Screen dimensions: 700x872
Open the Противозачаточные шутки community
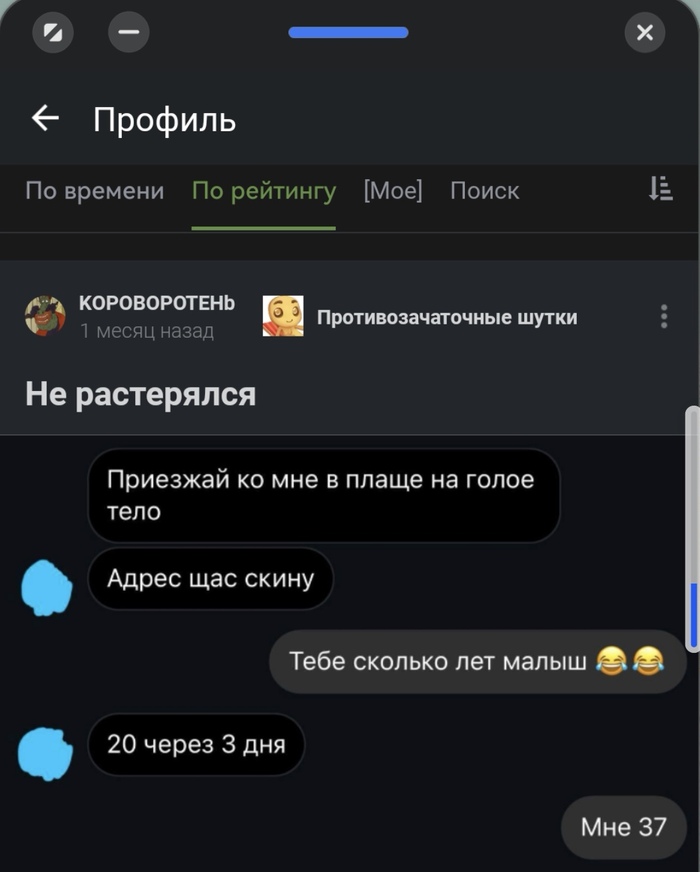(x=446, y=318)
